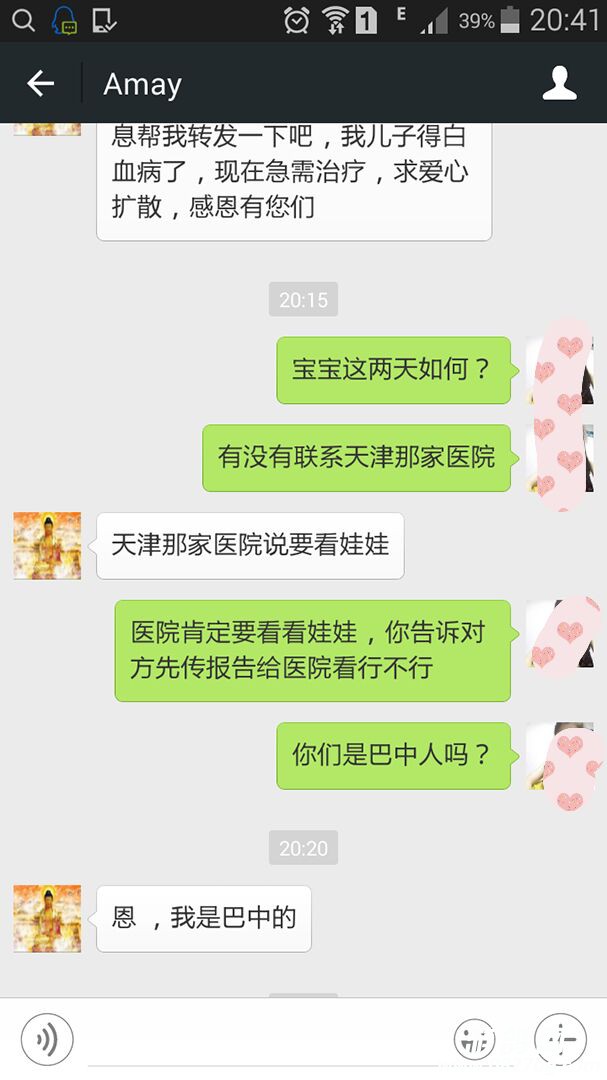View Amay's avatar beside 天津那家医院说要看娃娃
The image size is (607, 1080).
(x=47, y=546)
